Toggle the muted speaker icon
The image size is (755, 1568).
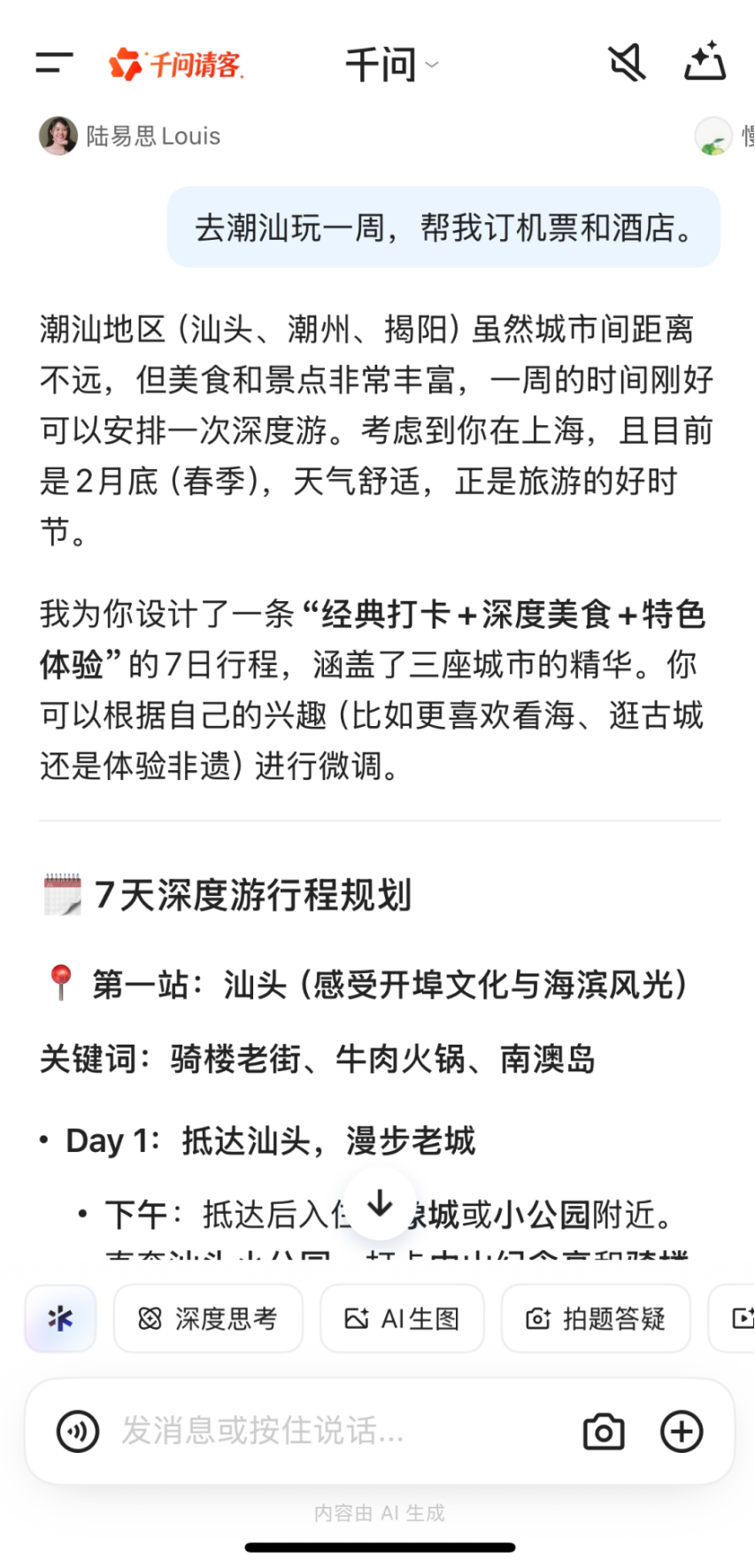pos(627,63)
